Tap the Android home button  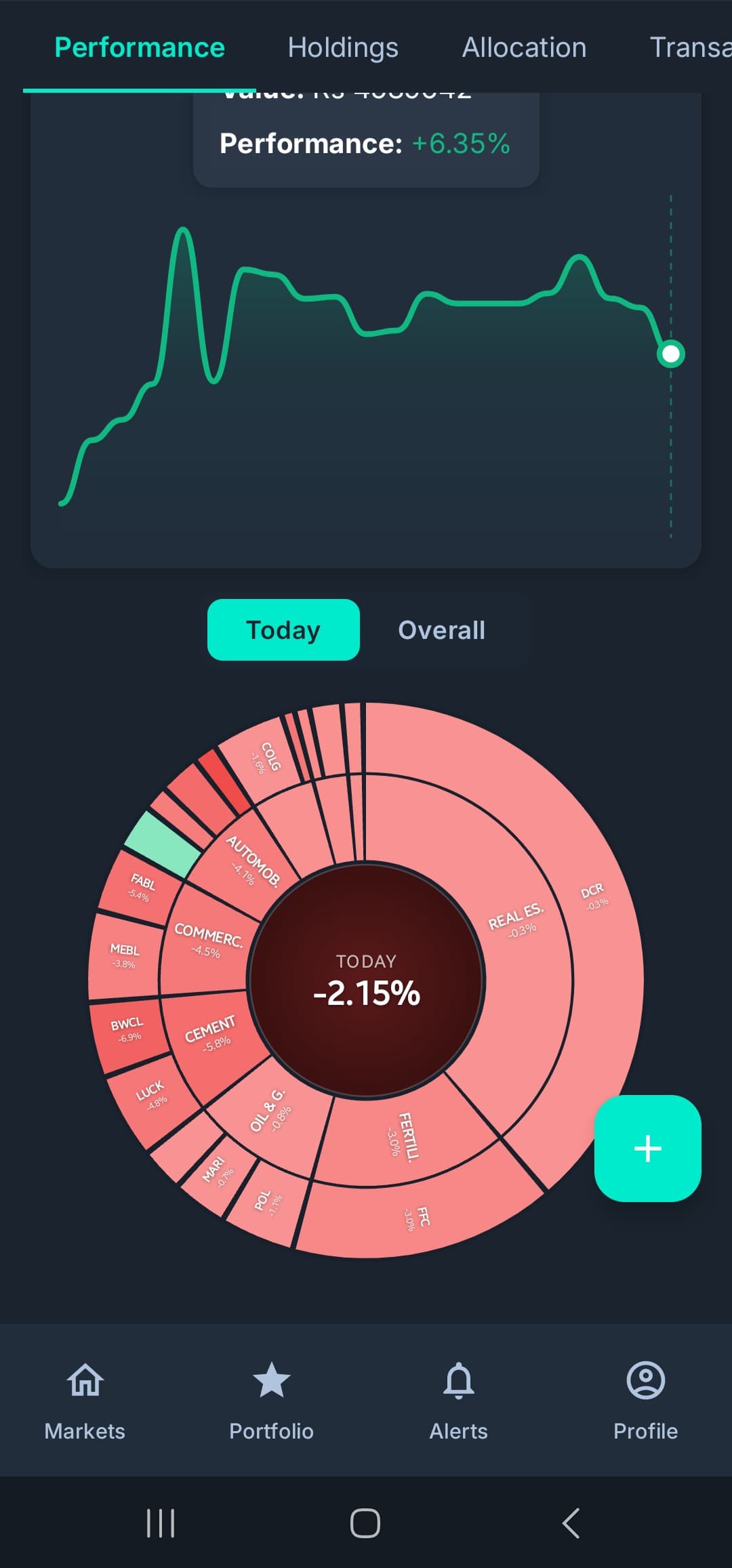(365, 1523)
